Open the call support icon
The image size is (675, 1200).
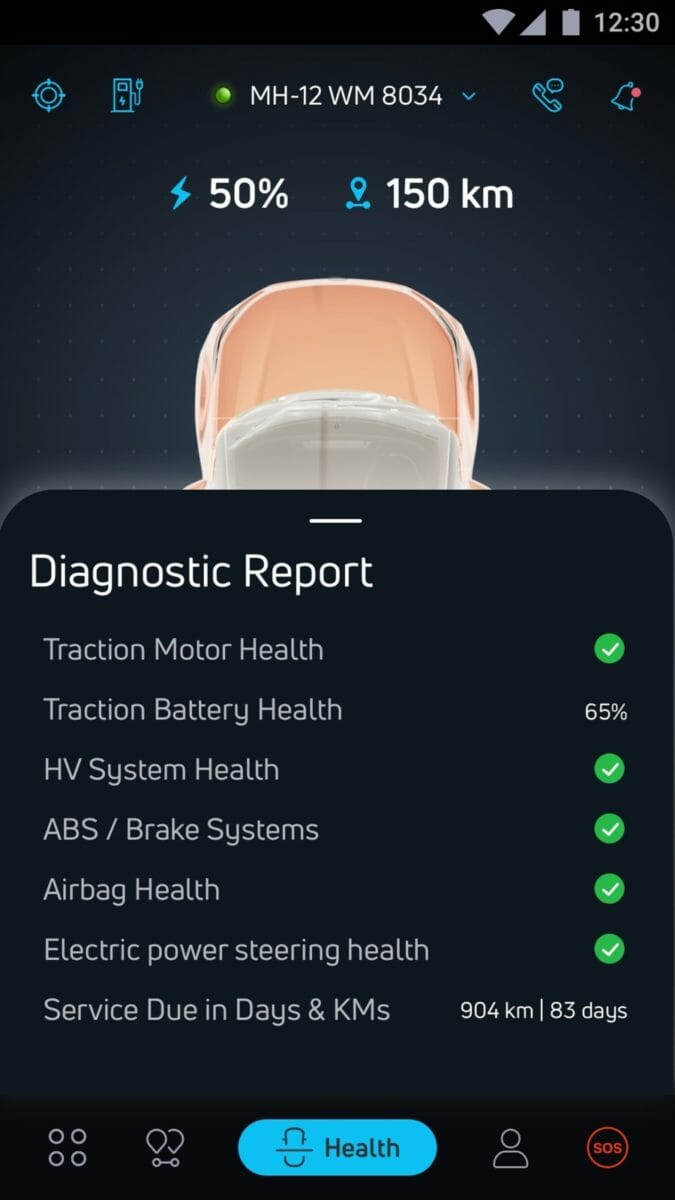[547, 96]
